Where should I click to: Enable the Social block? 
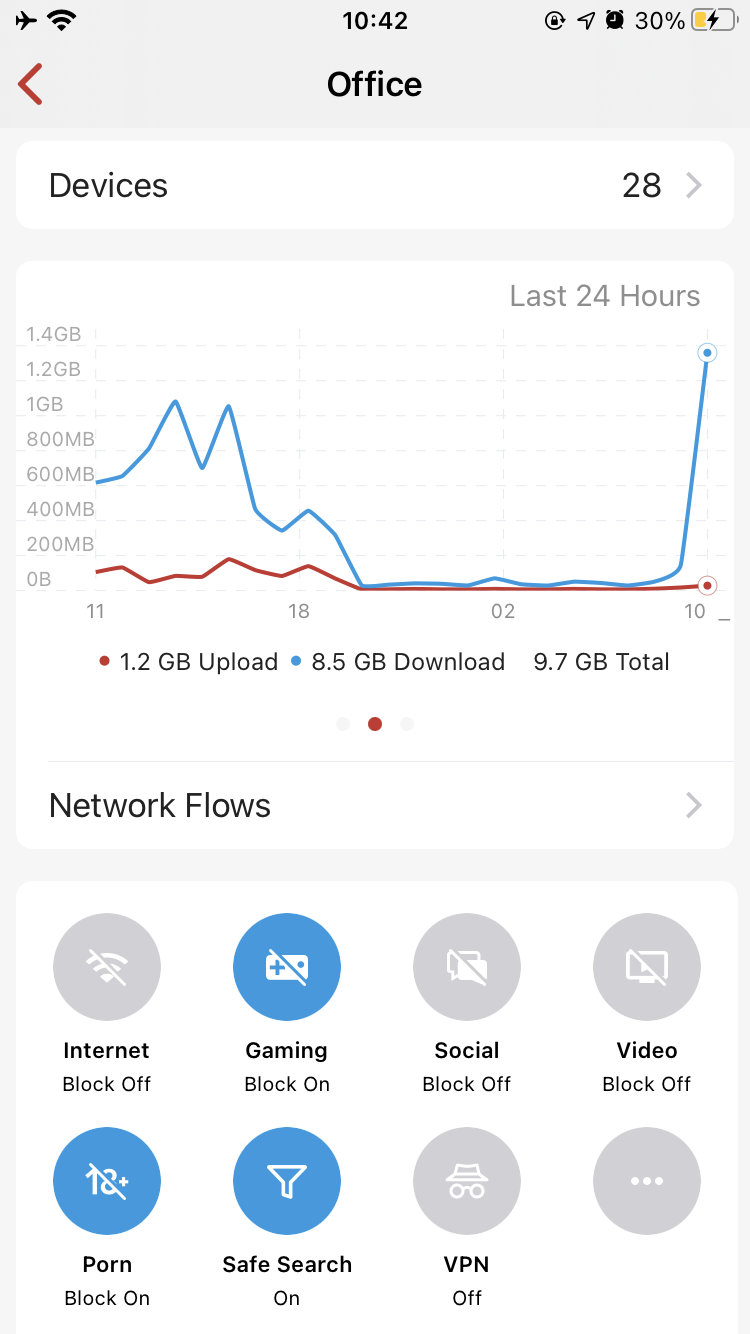tap(467, 967)
